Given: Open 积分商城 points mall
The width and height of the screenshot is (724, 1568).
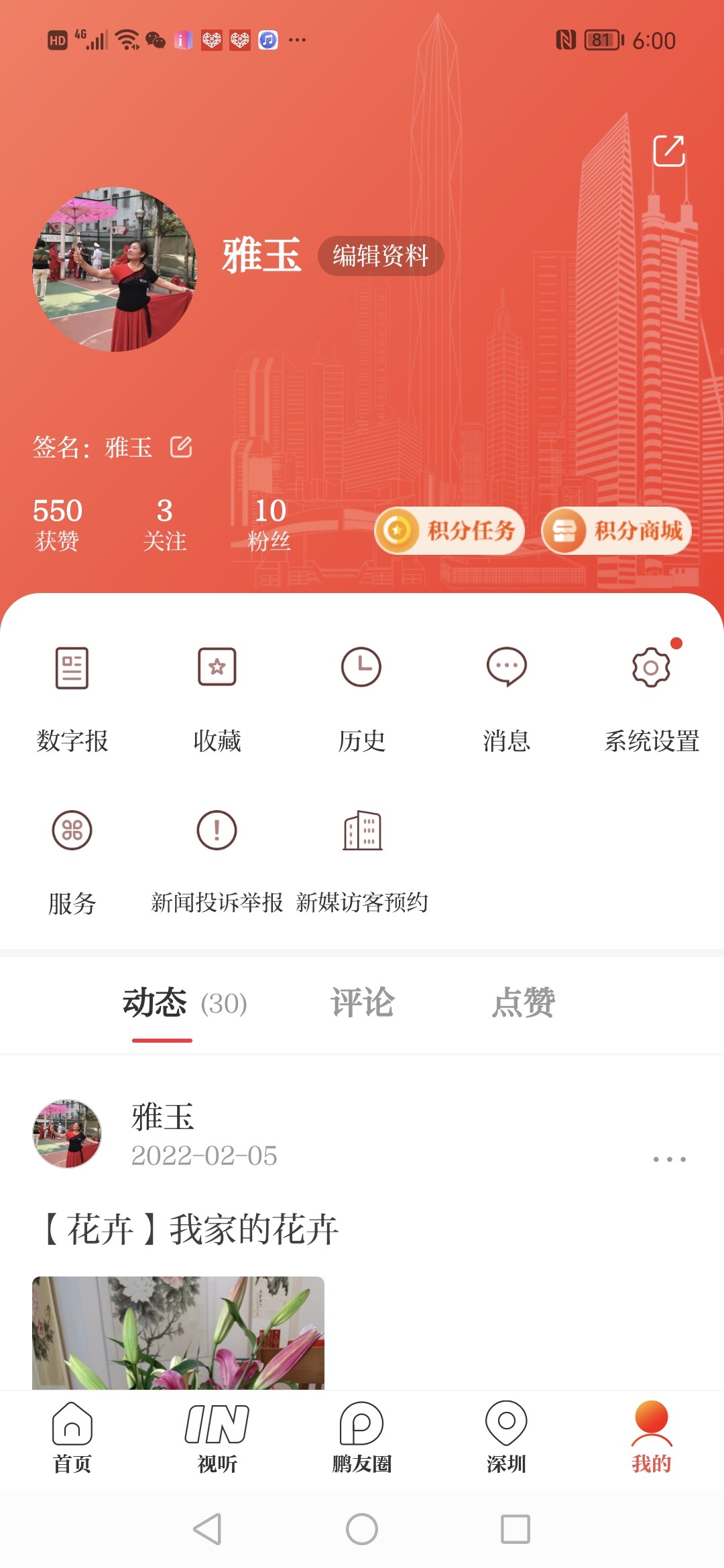Looking at the screenshot, I should [x=616, y=531].
